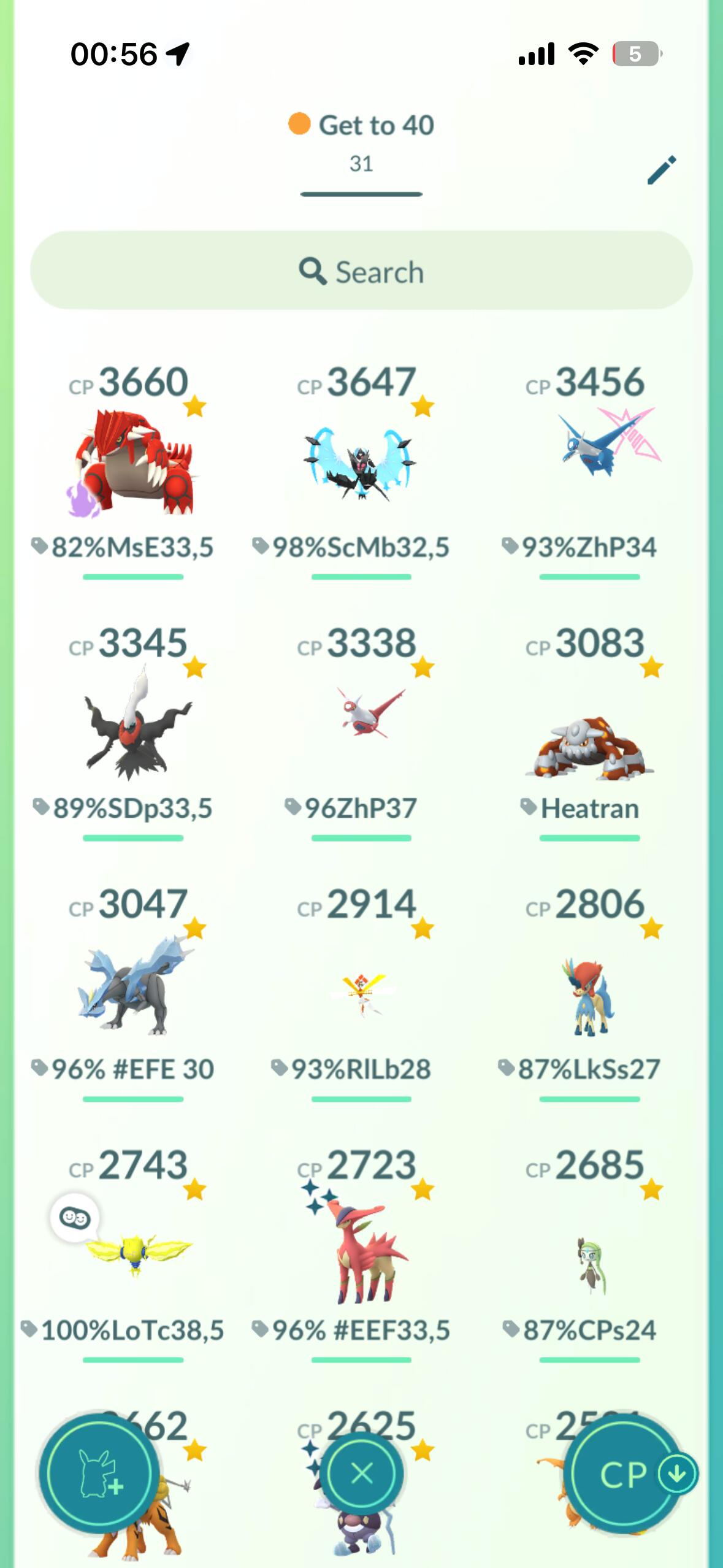Open the CP 3047 Kyurem
The image size is (723, 1568).
tap(133, 985)
